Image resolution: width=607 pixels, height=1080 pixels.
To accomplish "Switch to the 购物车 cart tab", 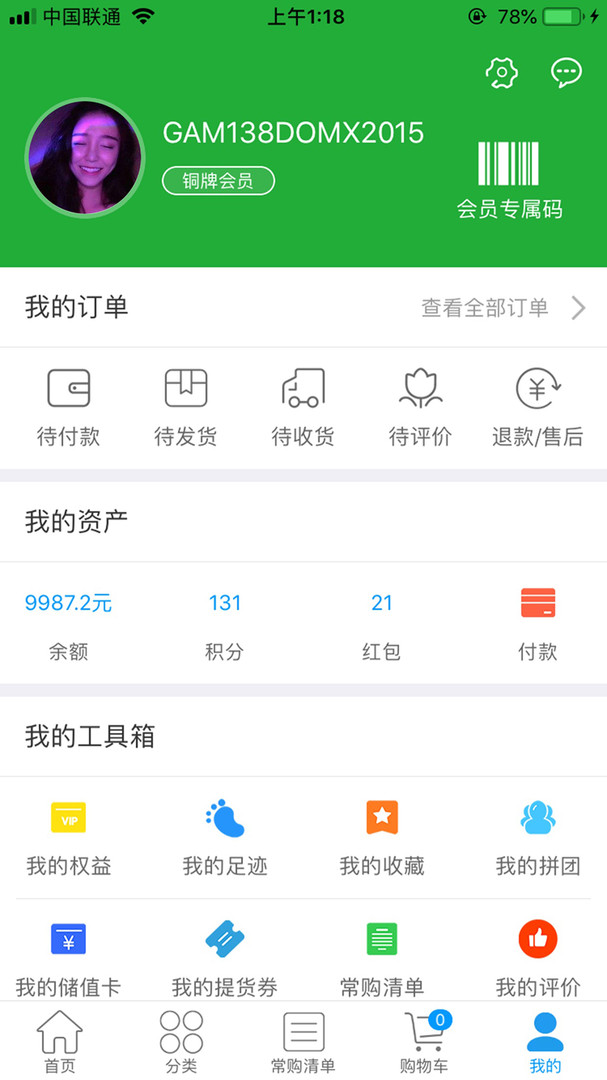I will [424, 1041].
